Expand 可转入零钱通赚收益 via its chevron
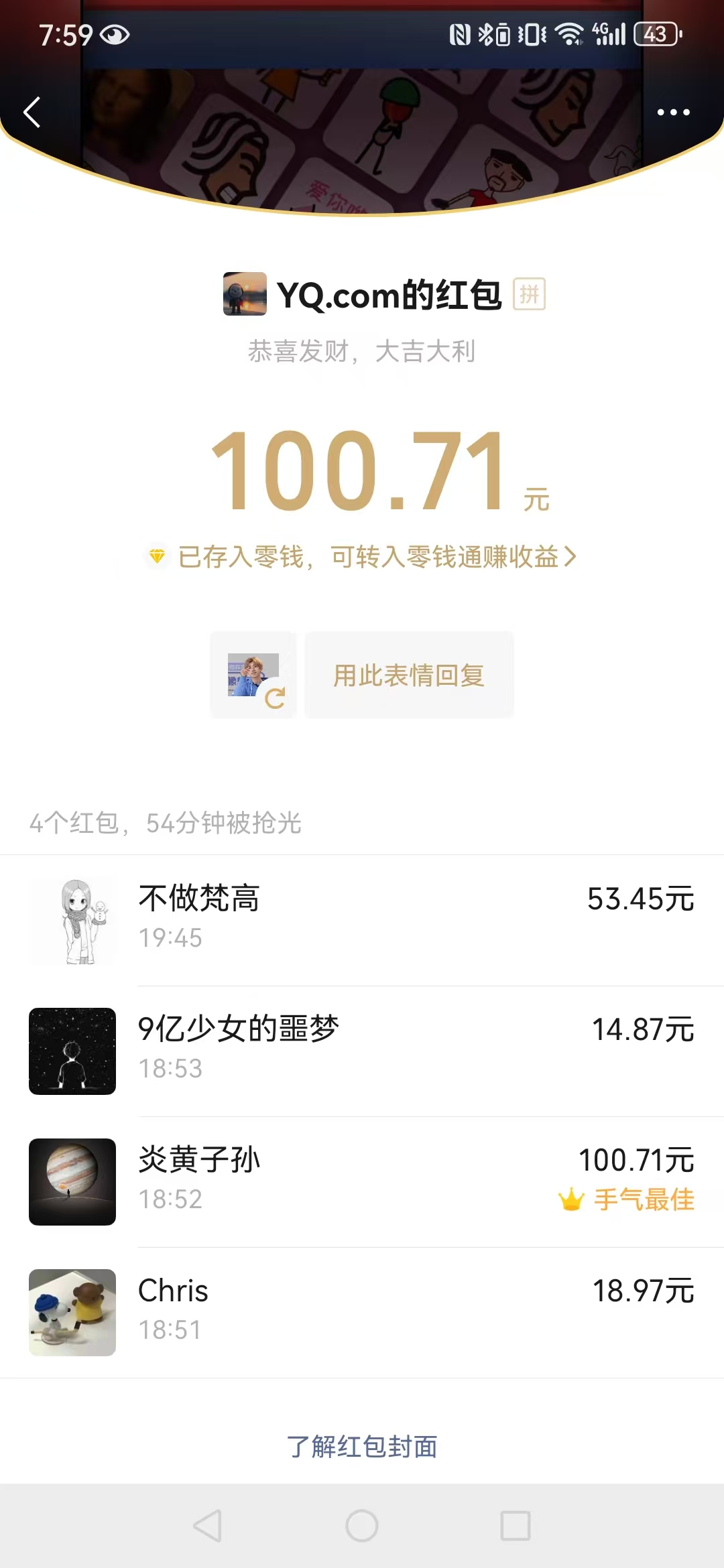 click(x=570, y=556)
